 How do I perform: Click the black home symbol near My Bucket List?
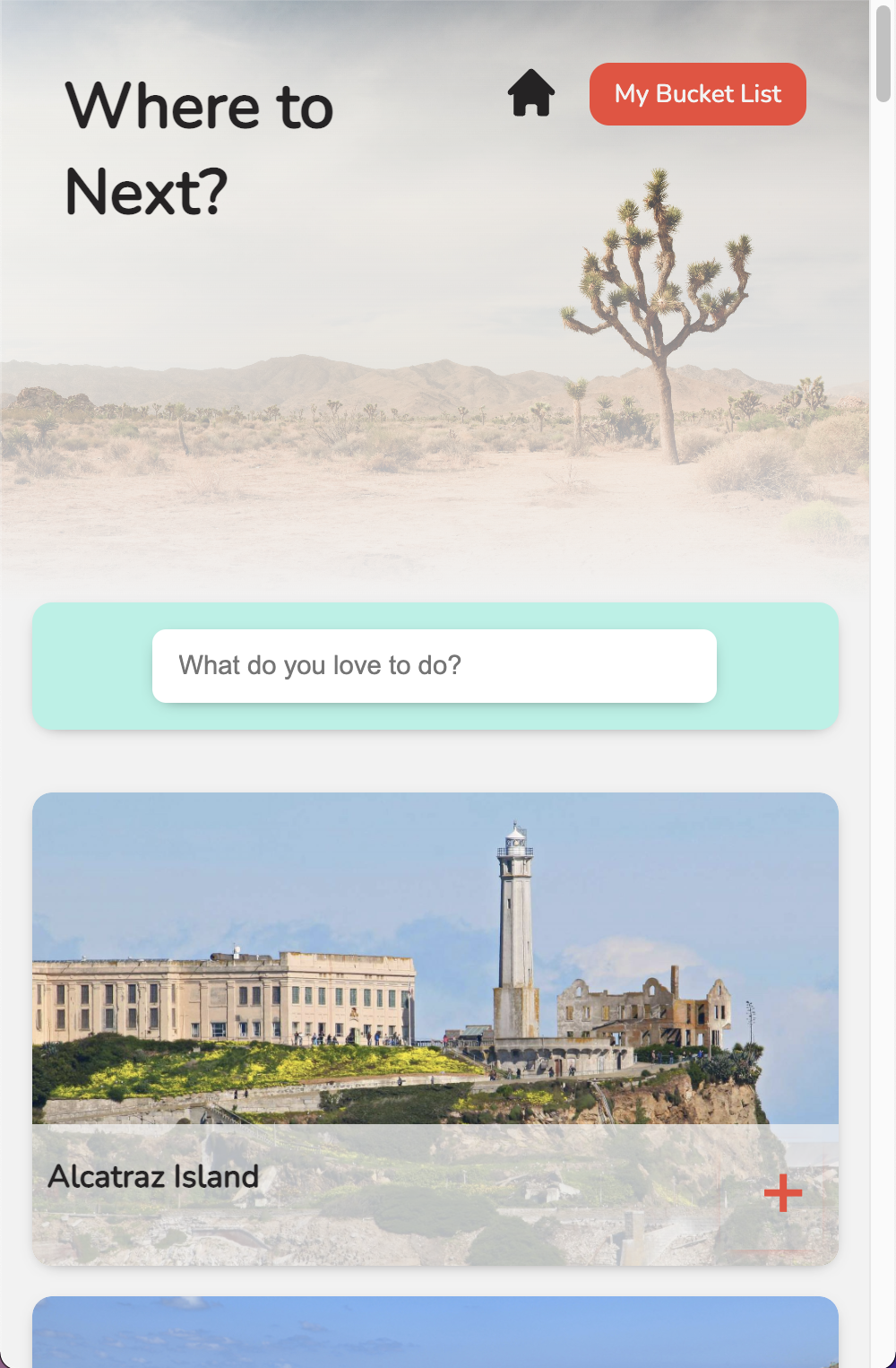point(531,93)
